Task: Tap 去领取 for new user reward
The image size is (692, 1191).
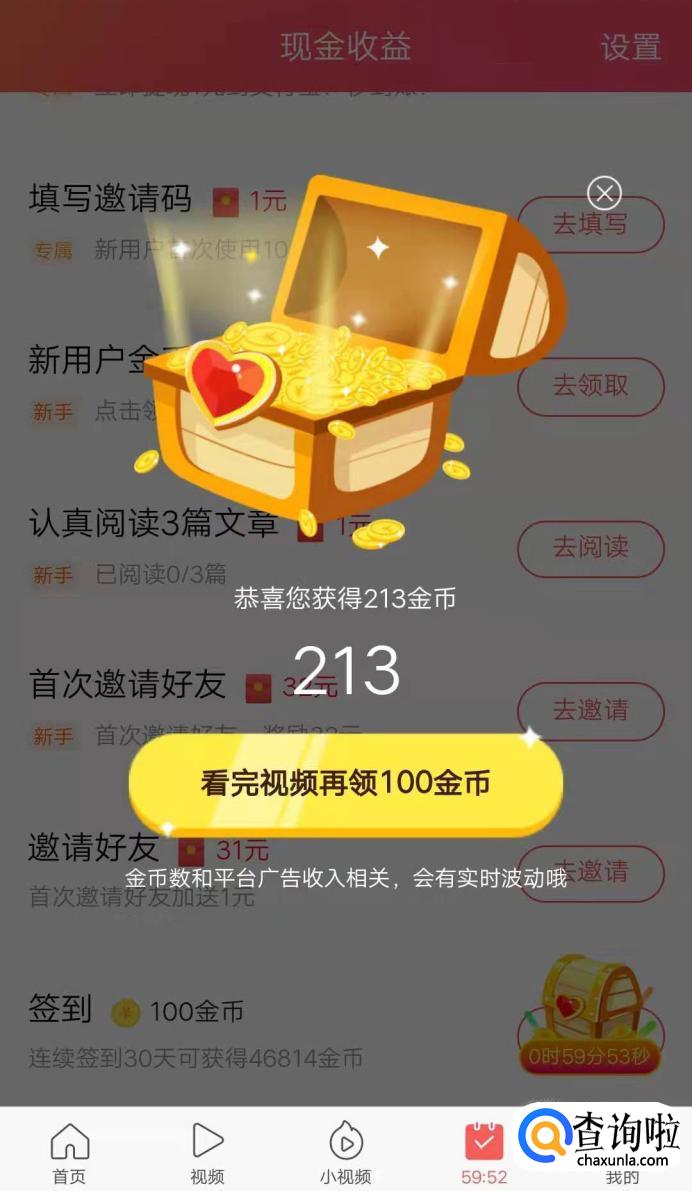Action: point(590,386)
